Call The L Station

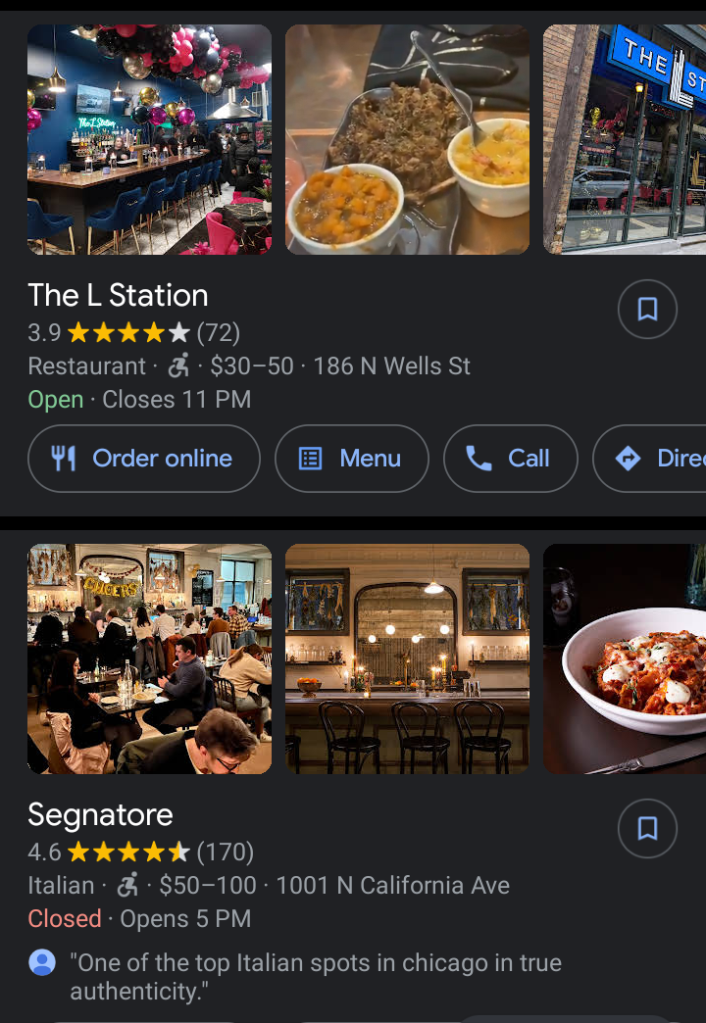pyautogui.click(x=510, y=459)
